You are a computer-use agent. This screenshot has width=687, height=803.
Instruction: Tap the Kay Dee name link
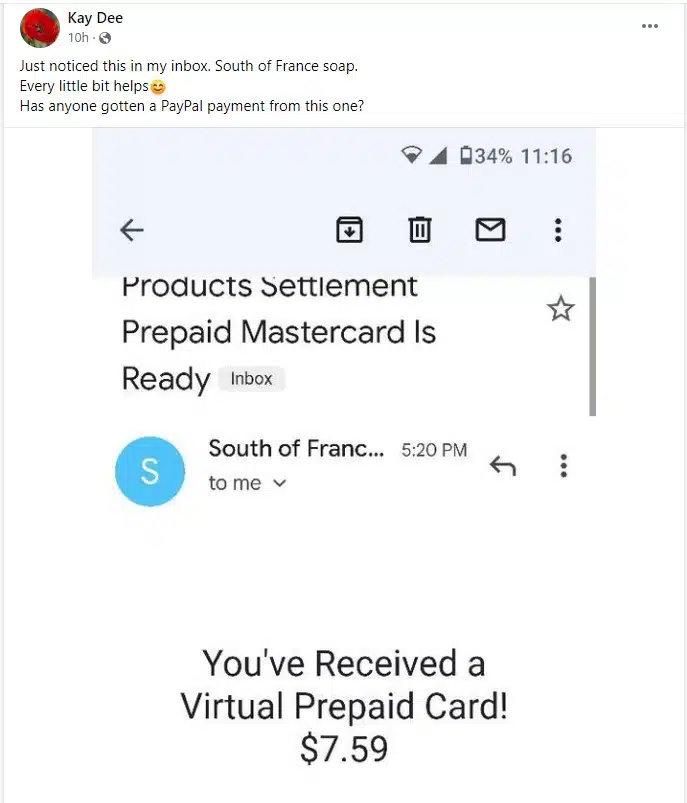point(95,18)
